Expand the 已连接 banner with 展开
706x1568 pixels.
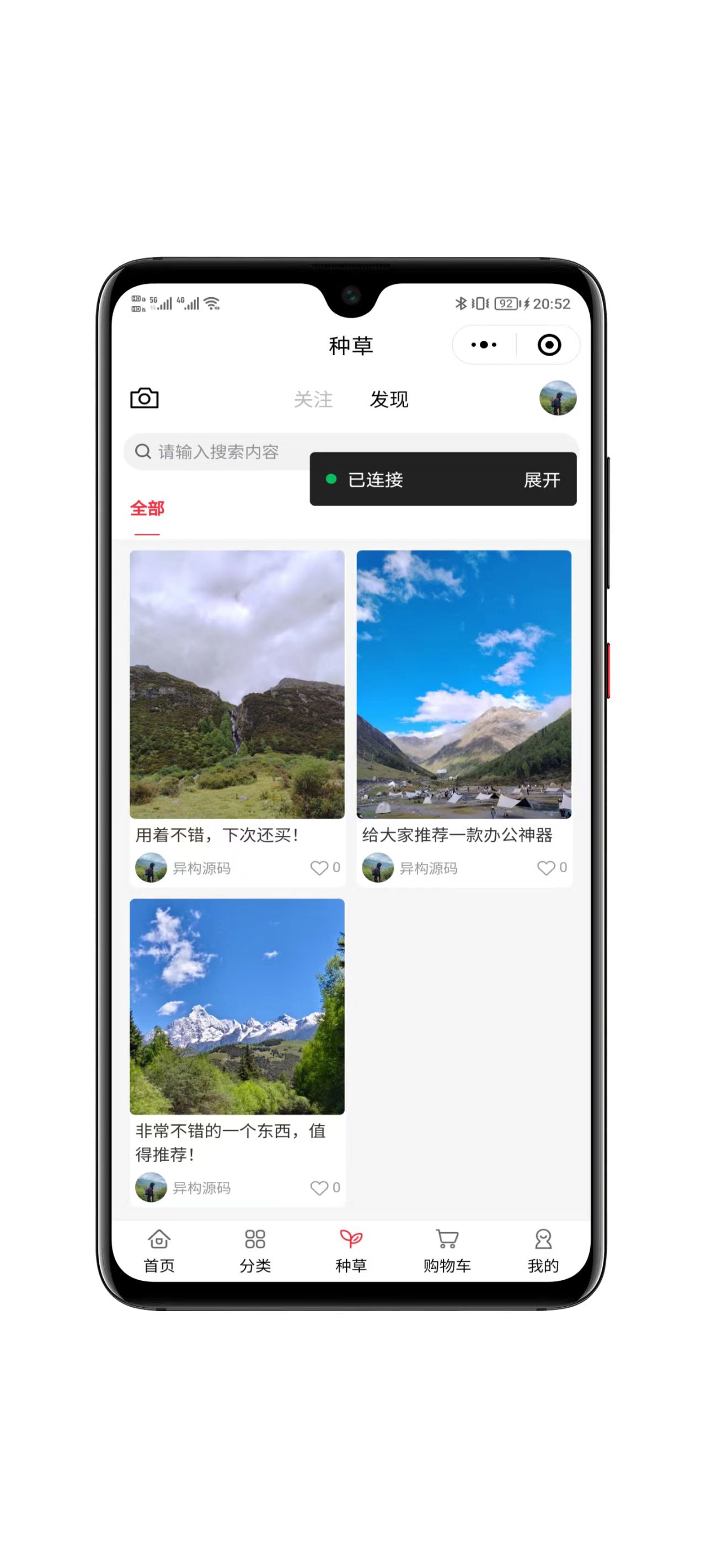tap(542, 480)
